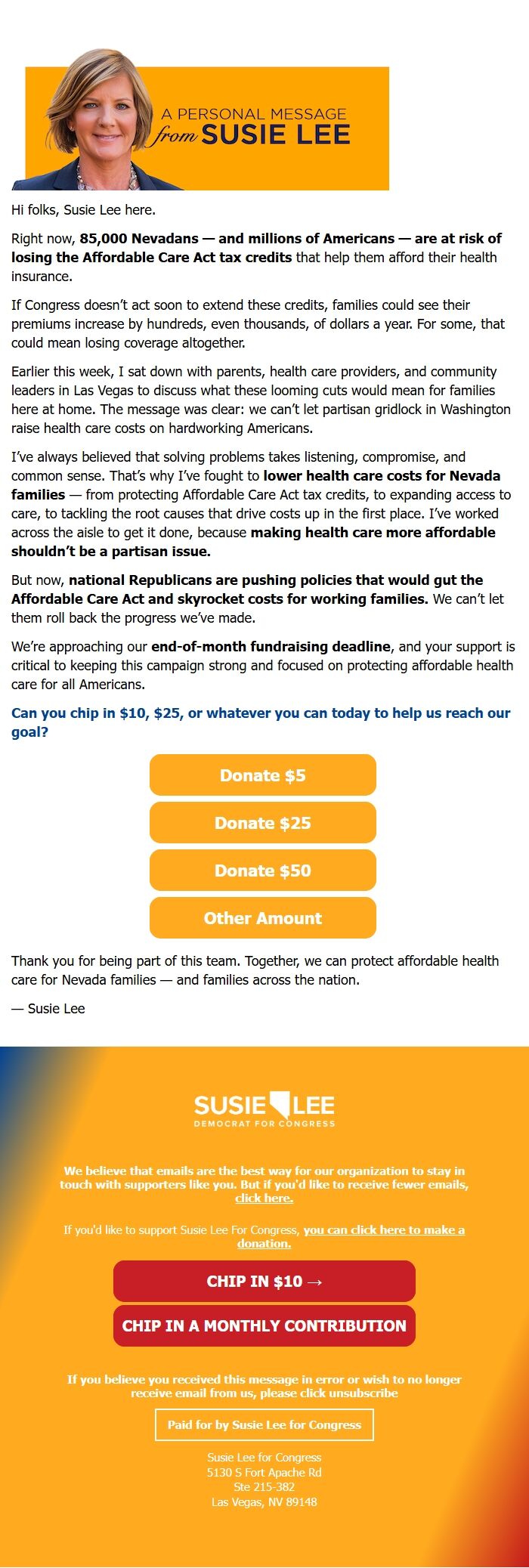Chip in a monthly contribution
The width and height of the screenshot is (529, 1568).
click(264, 1326)
